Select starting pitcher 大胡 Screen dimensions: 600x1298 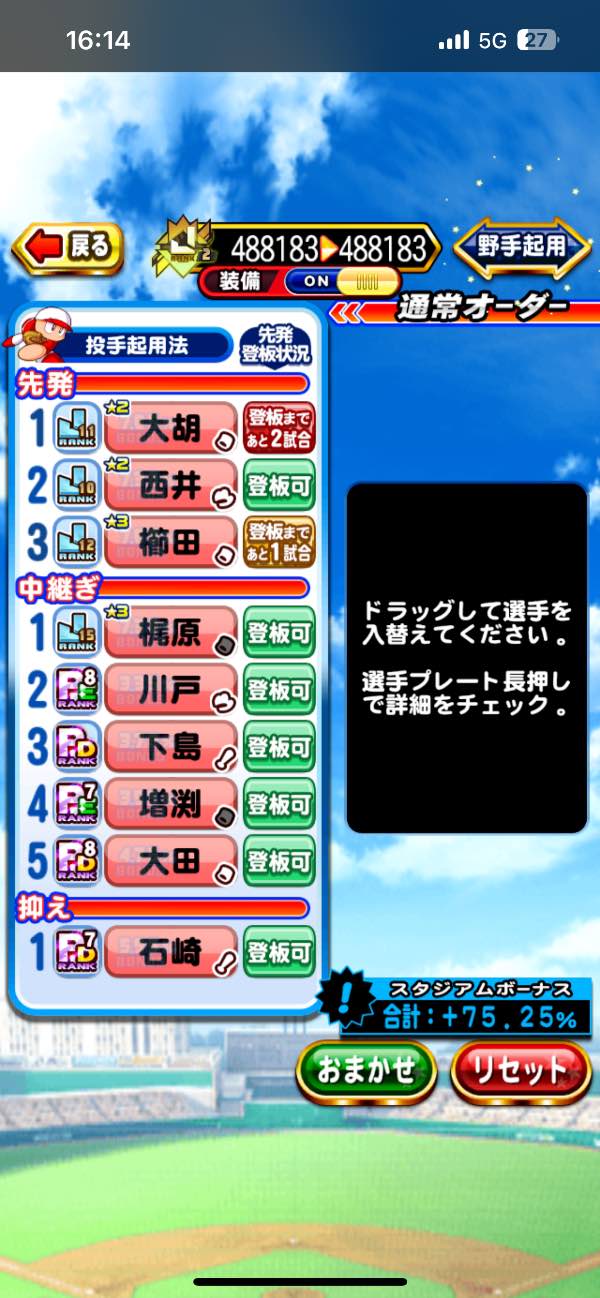point(170,429)
